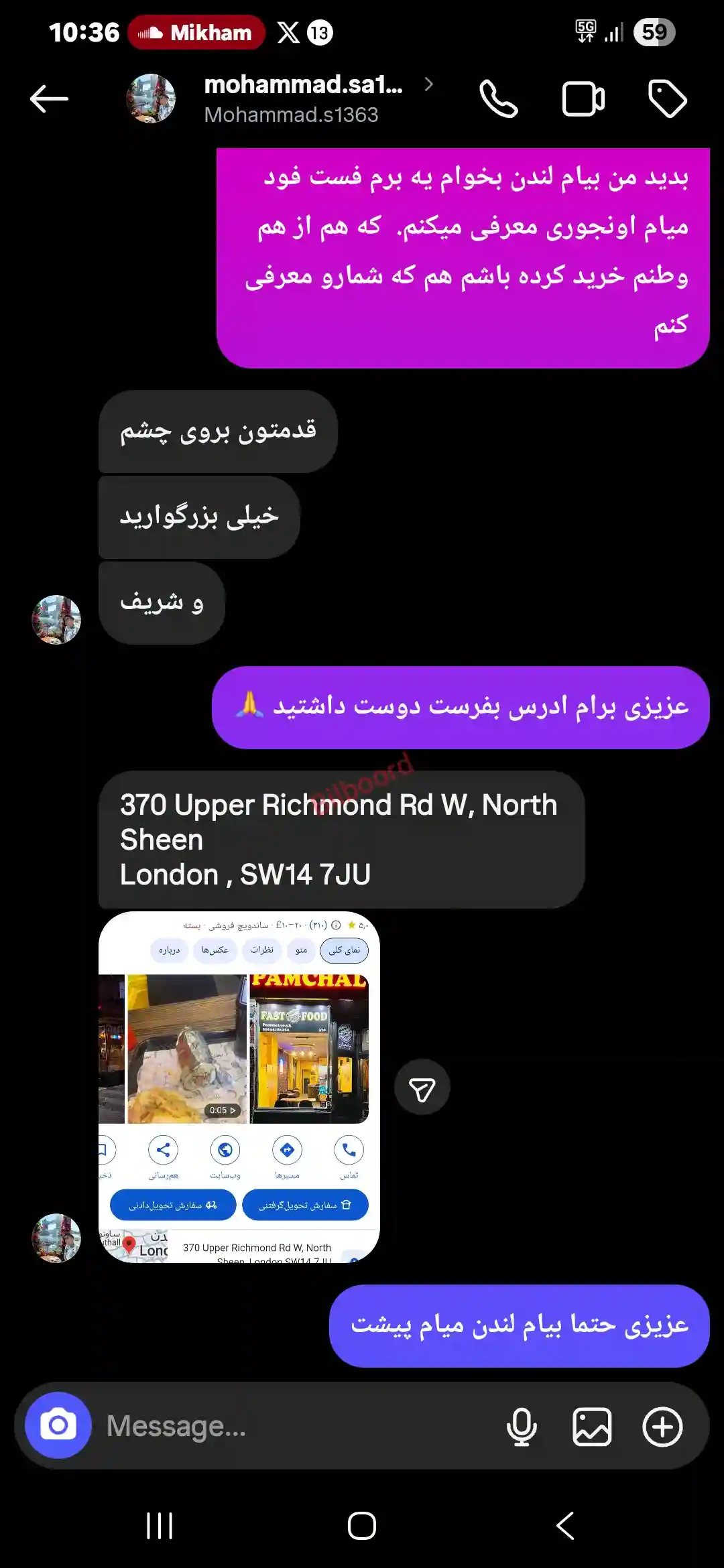Viewport: 724px width, 1568px height.
Task: Focus the Message text field
Action: tap(295, 1426)
